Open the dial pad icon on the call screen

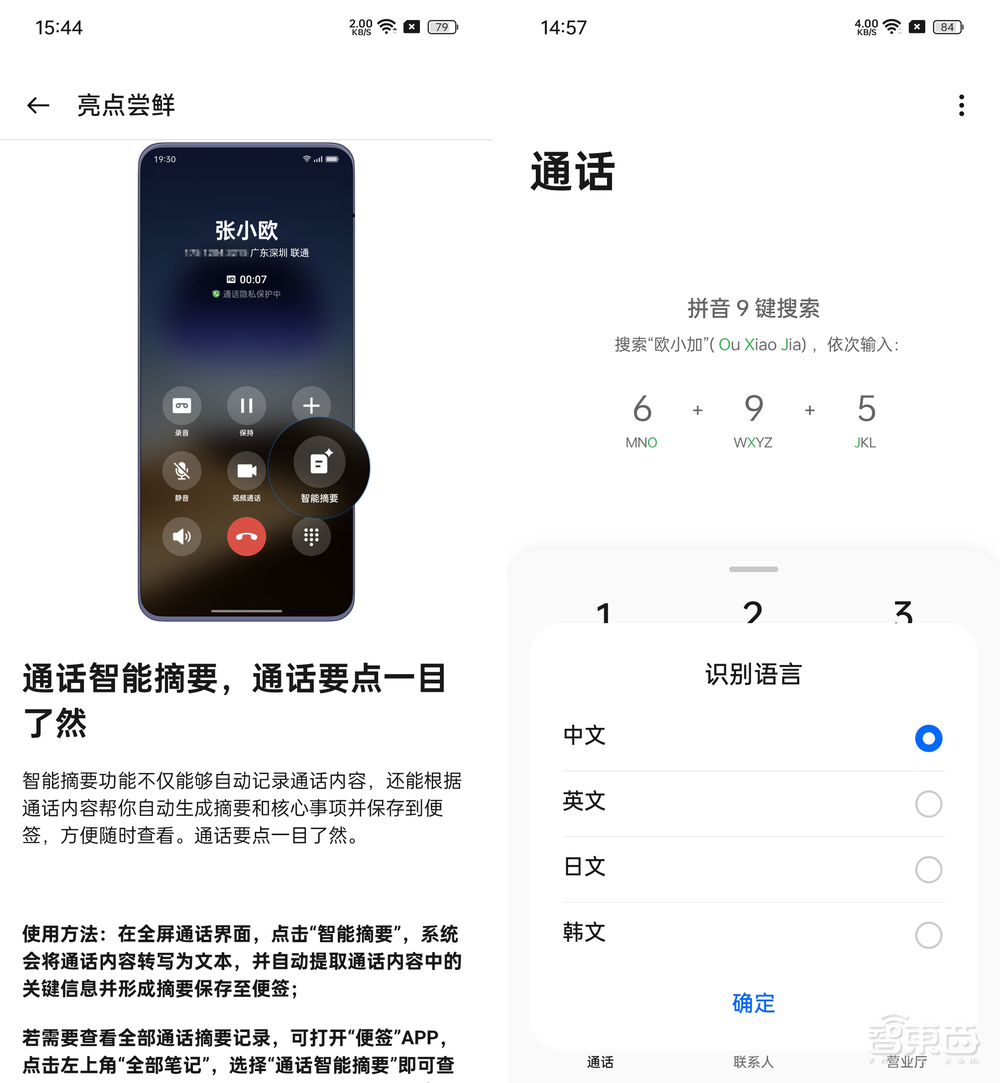[311, 536]
